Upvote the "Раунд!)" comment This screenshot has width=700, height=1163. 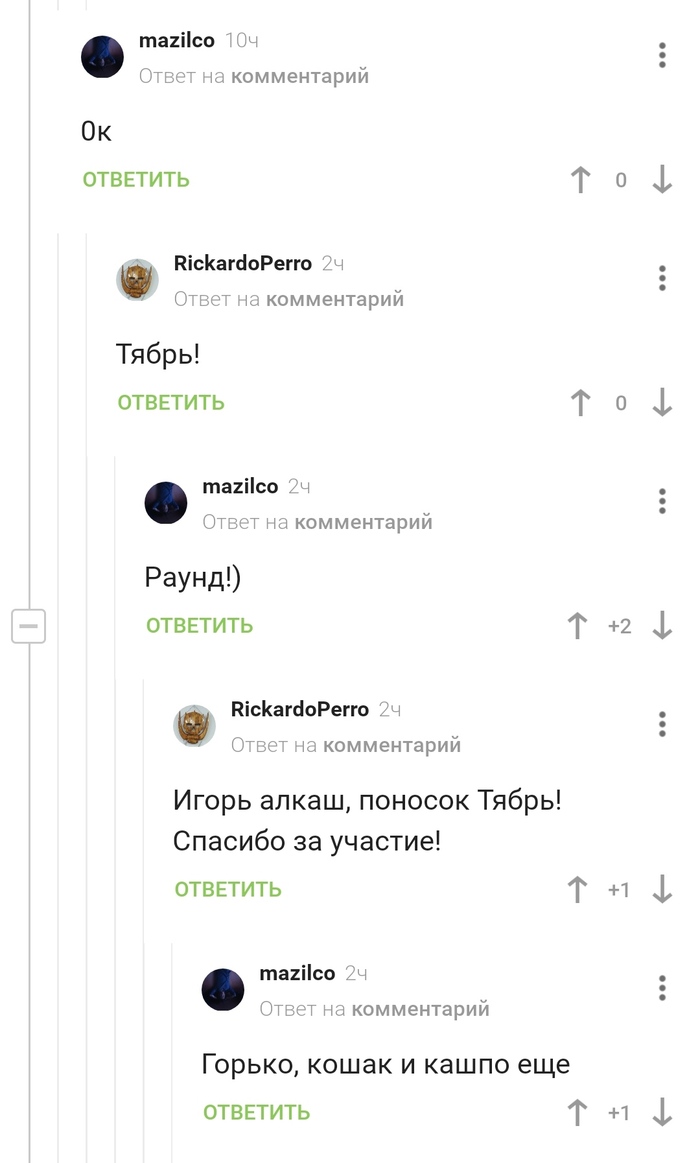[578, 626]
